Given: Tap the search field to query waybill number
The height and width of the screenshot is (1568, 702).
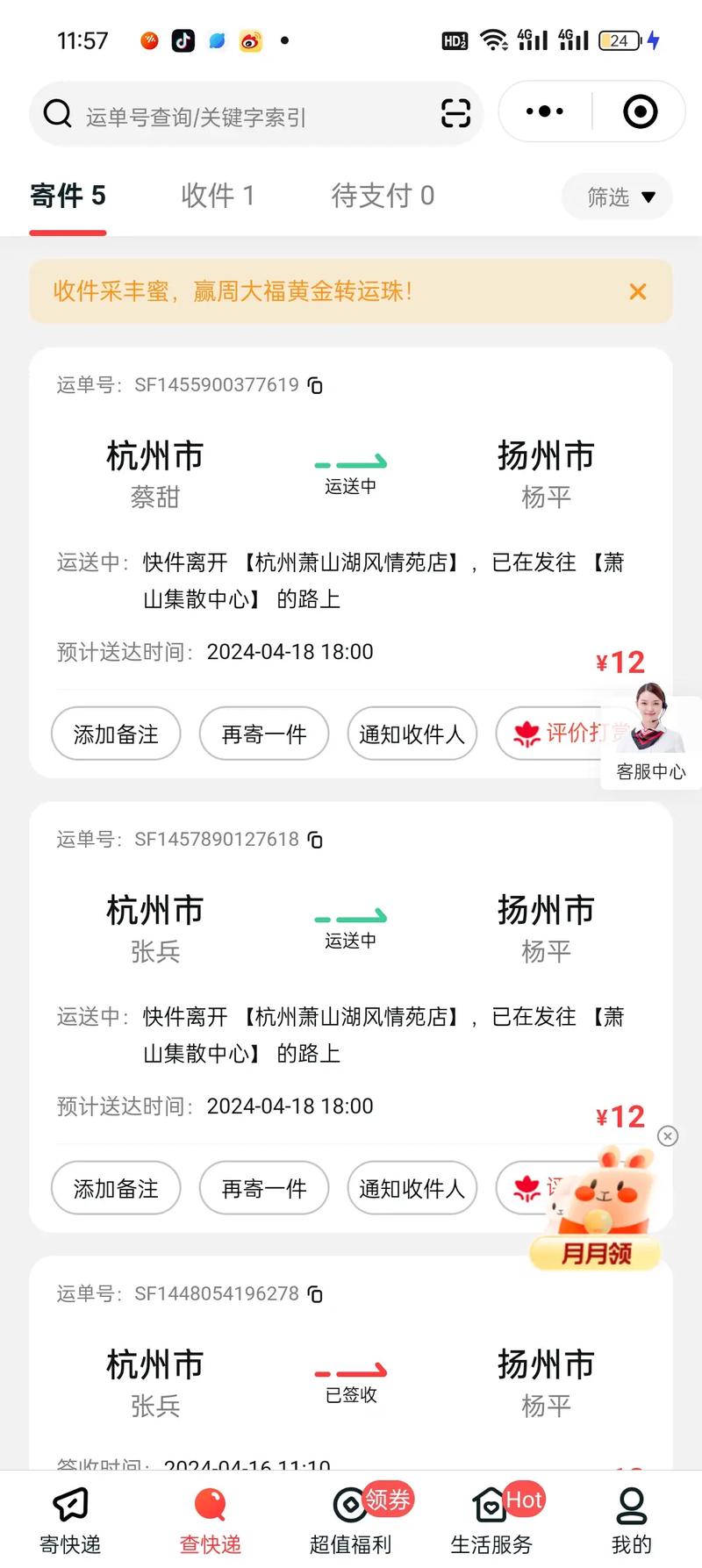Looking at the screenshot, I should click(219, 114).
